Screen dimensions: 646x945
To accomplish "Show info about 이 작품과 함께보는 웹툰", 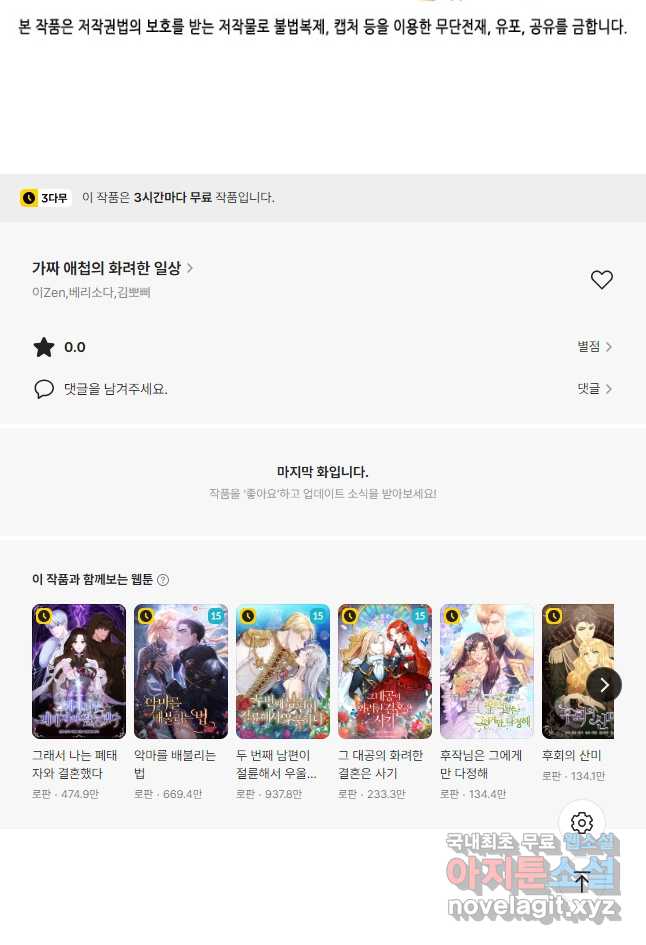I will coord(164,580).
